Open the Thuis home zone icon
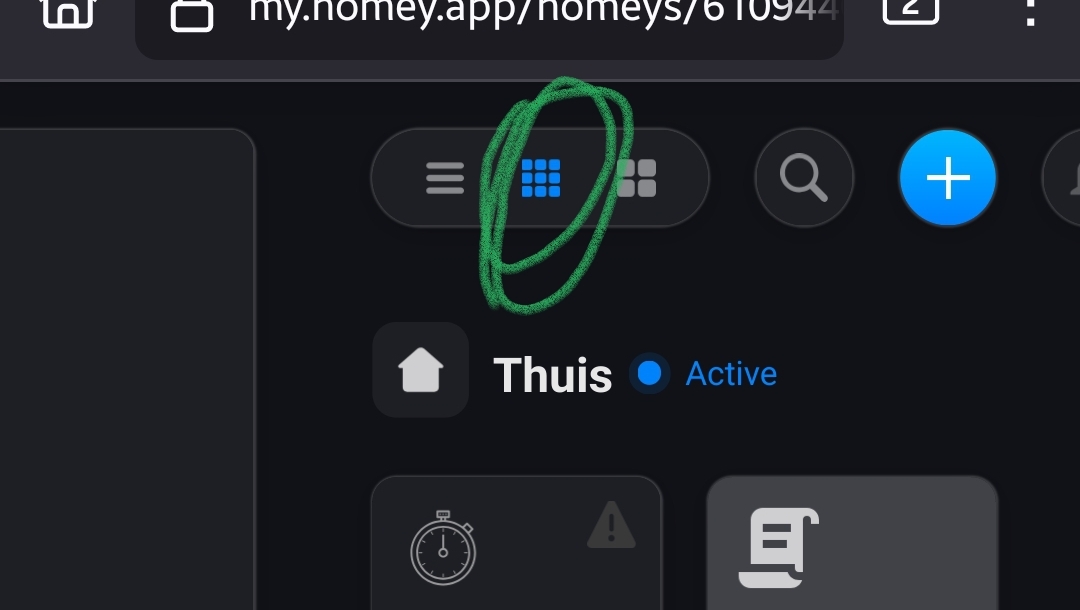The image size is (1080, 610). point(420,371)
